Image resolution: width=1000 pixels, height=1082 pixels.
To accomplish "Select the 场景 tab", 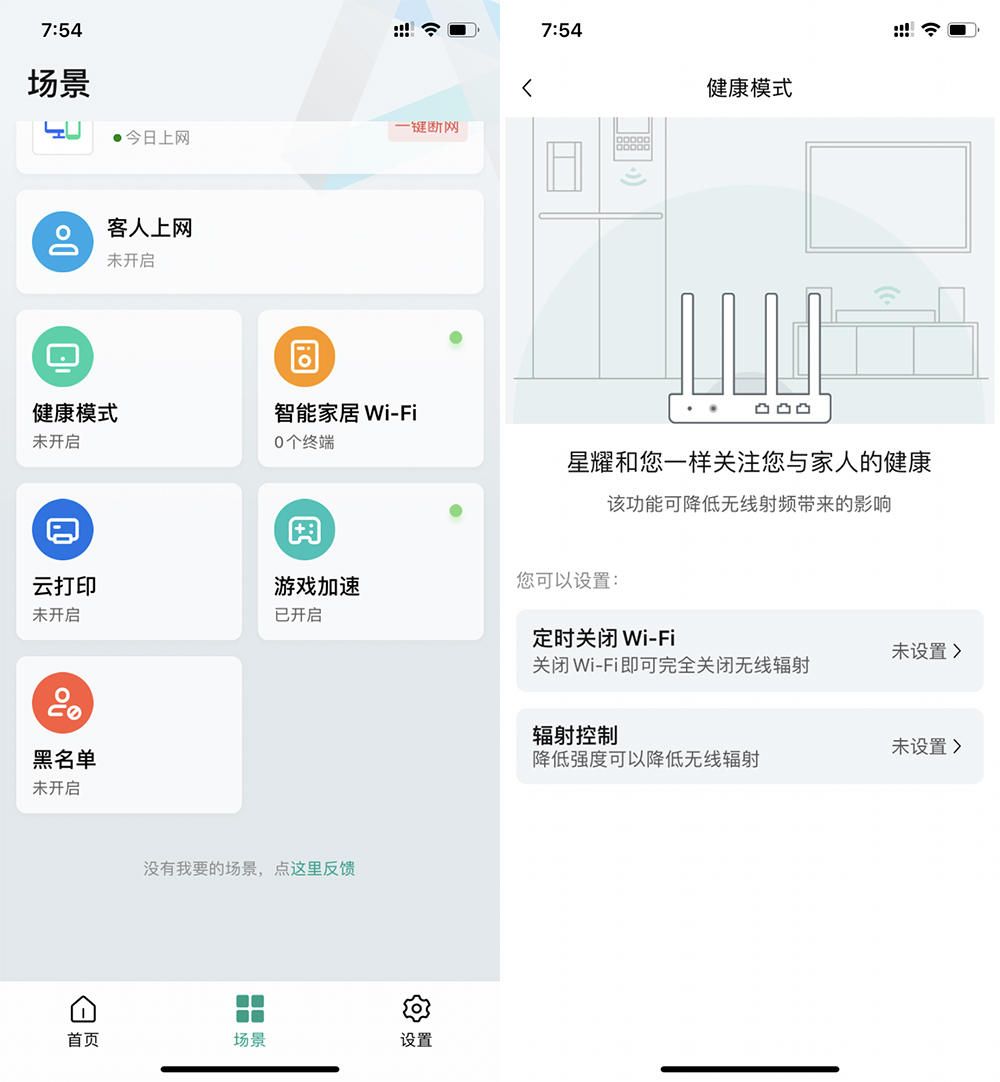I will 250,1021.
